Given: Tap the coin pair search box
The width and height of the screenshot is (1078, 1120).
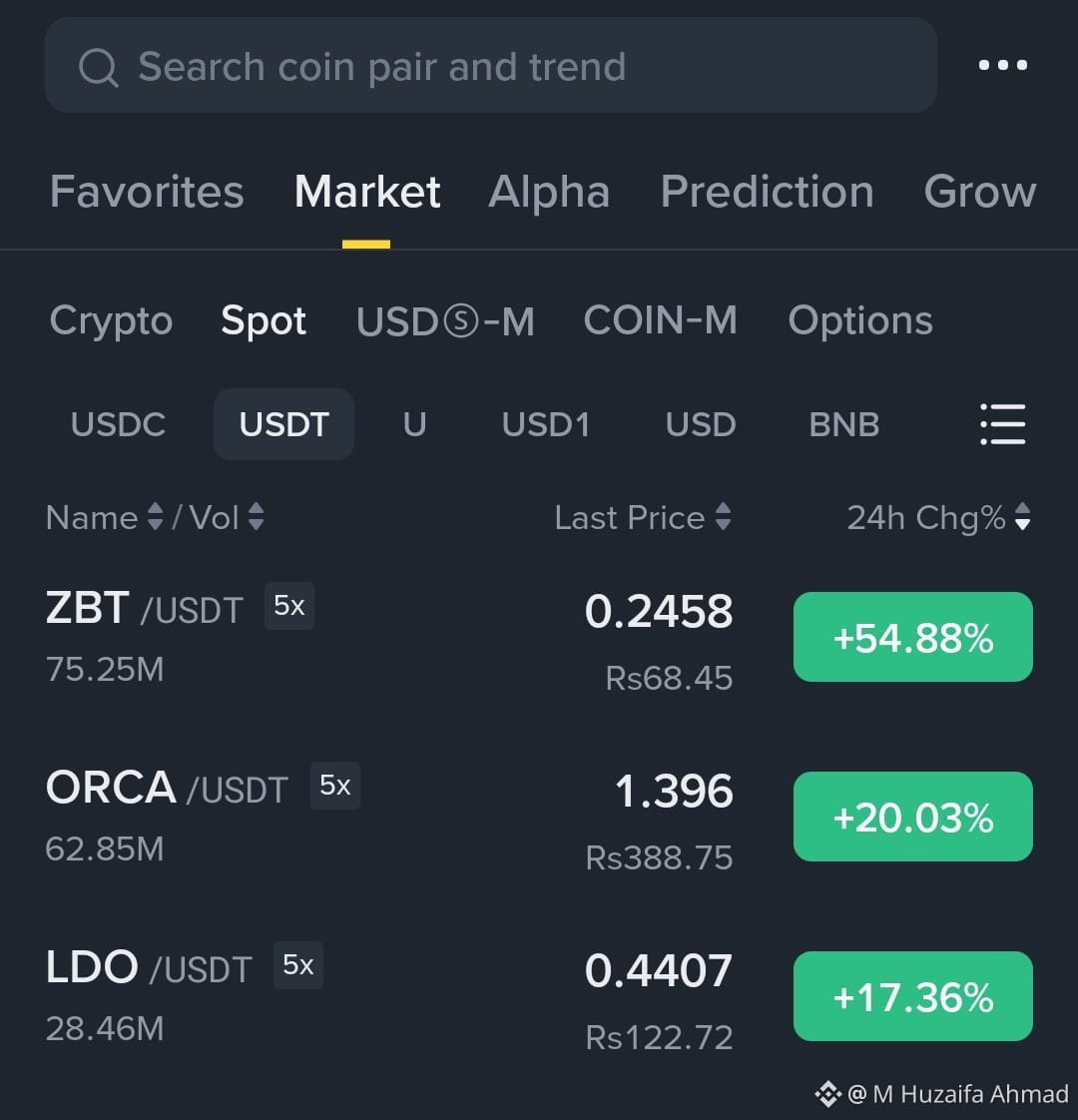Looking at the screenshot, I should pyautogui.click(x=491, y=66).
